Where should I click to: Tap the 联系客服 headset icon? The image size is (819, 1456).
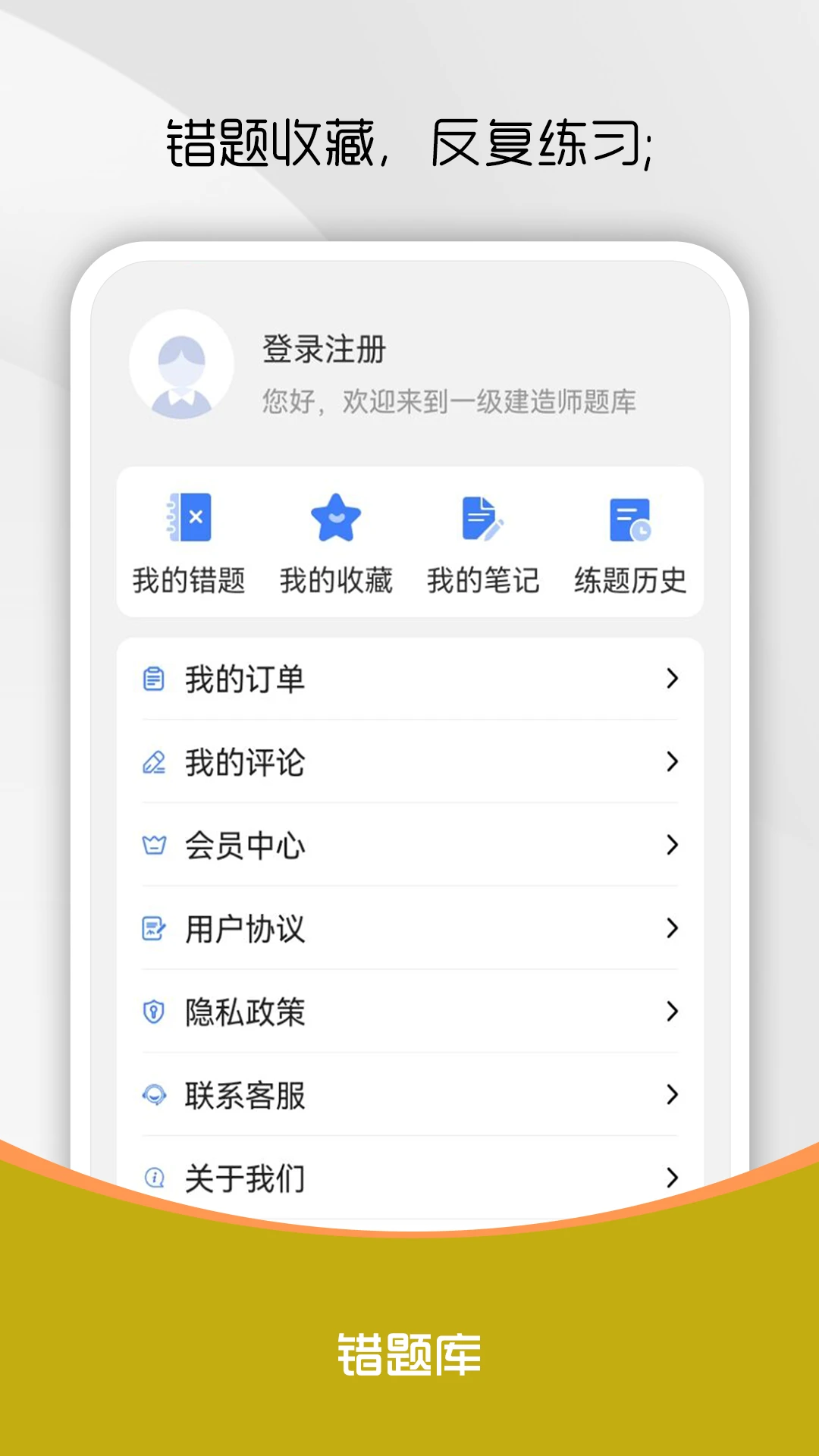[155, 1094]
